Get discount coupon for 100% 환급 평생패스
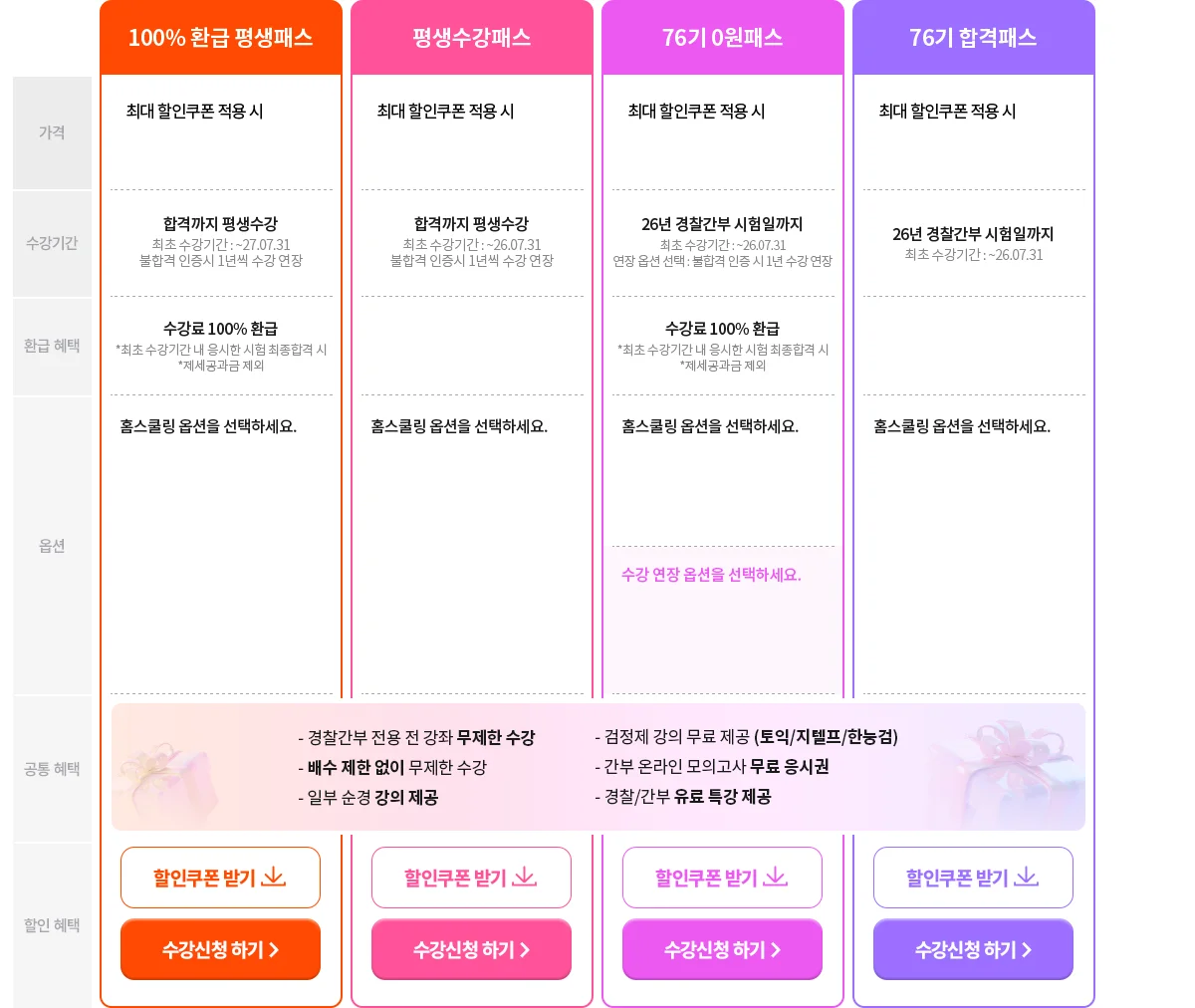The image size is (1195, 1008). (x=220, y=878)
